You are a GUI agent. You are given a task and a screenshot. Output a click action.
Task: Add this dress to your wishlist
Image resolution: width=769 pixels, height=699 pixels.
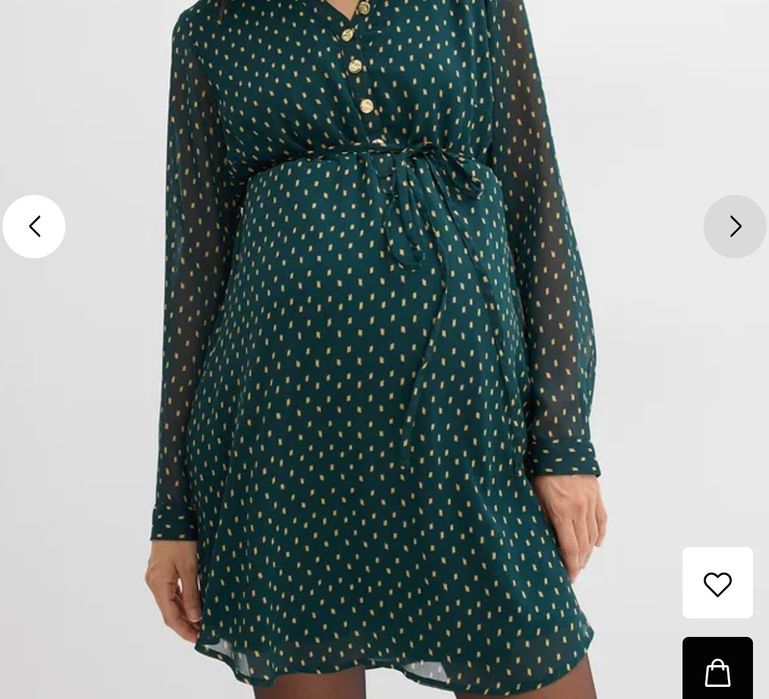pos(717,583)
